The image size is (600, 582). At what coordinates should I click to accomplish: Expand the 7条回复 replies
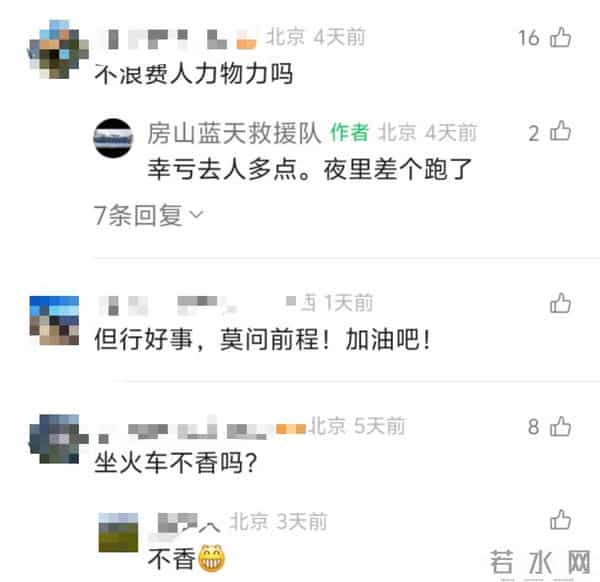[149, 214]
